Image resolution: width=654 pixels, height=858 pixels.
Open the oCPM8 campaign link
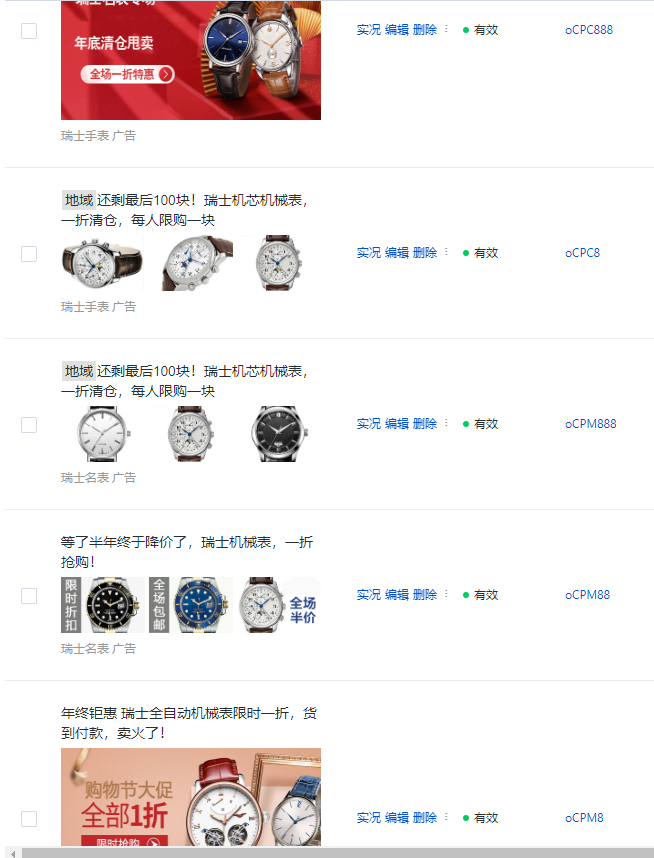click(x=584, y=818)
